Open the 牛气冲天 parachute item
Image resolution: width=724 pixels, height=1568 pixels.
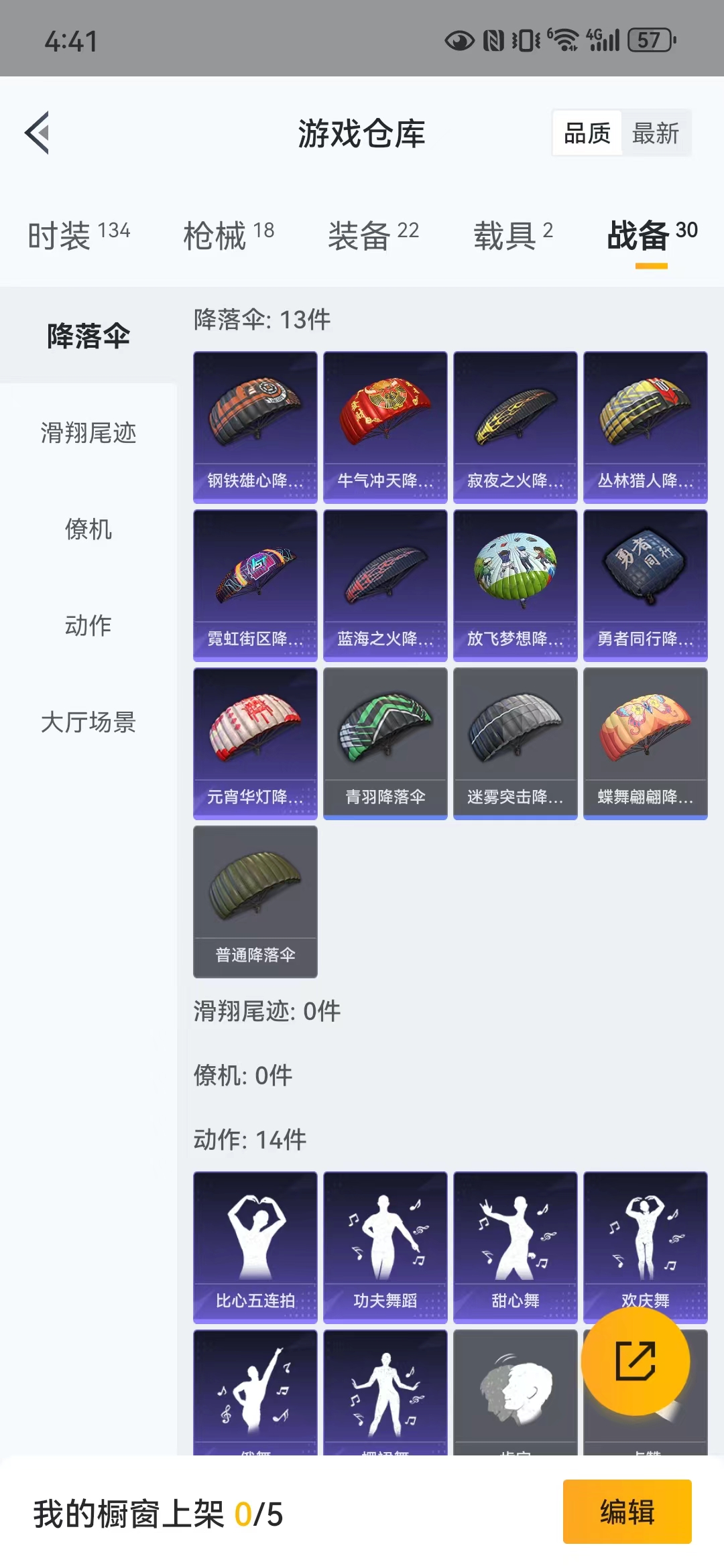coord(385,428)
